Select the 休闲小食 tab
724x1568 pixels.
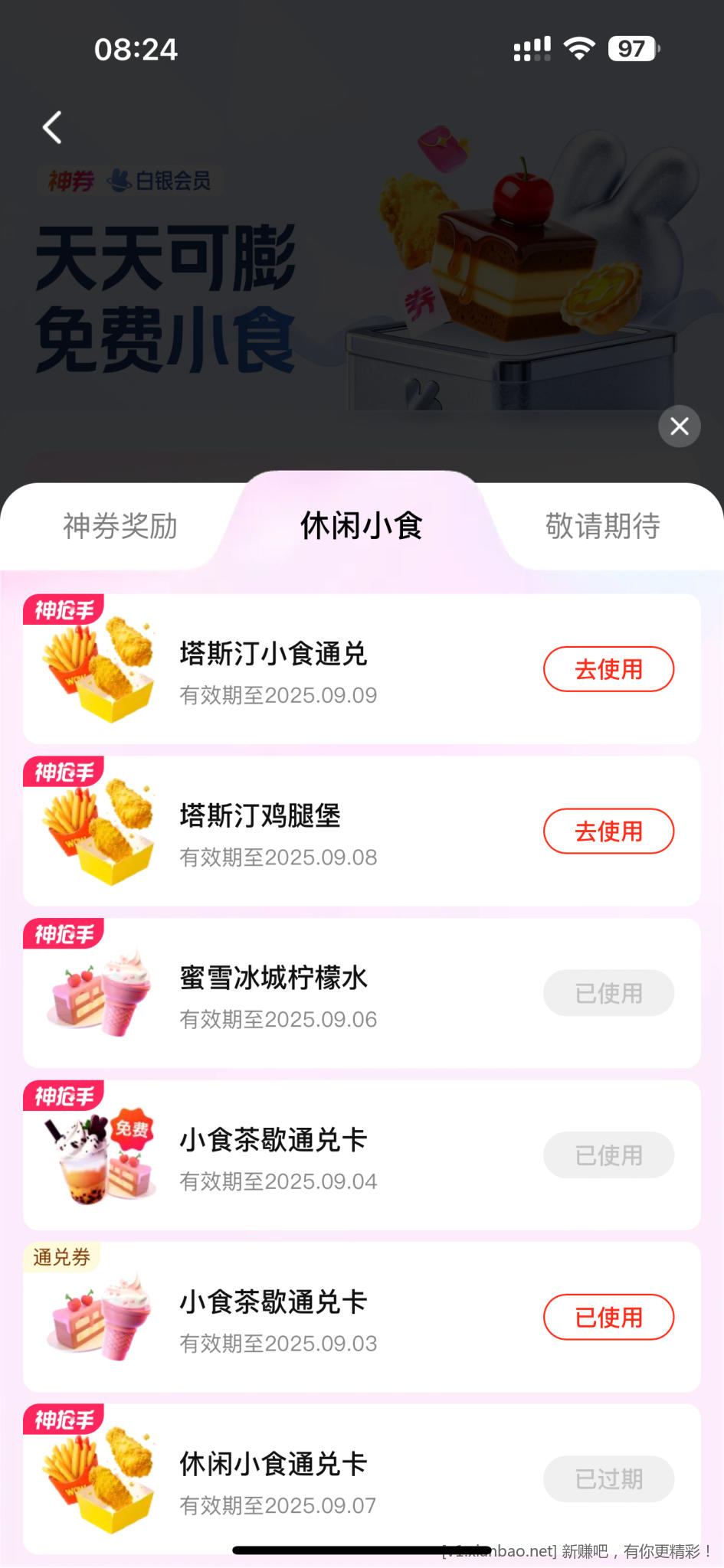click(361, 526)
